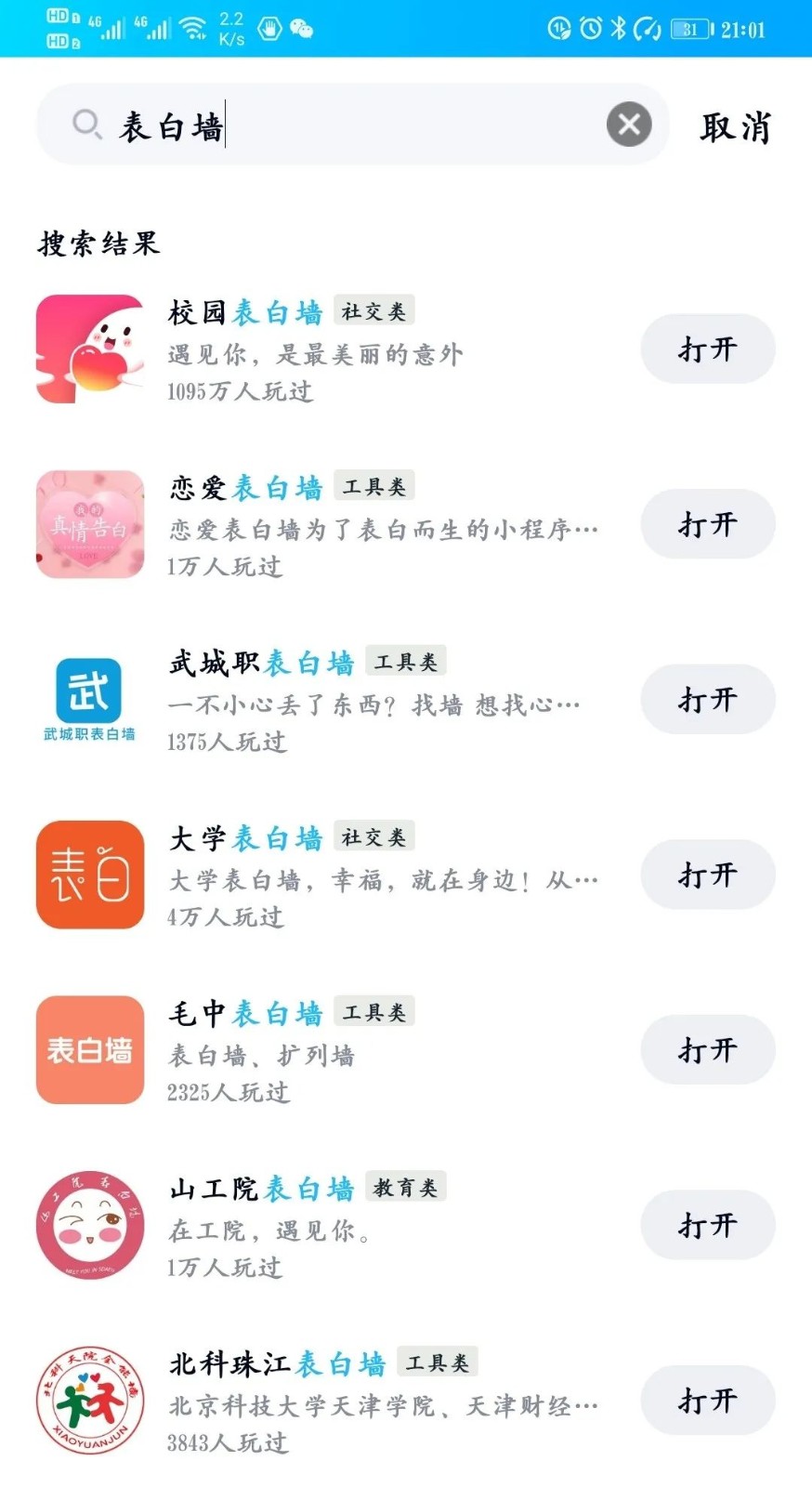Launch 毛中表白墙 with its 打开 button
This screenshot has width=812, height=1487.
pos(707,1050)
